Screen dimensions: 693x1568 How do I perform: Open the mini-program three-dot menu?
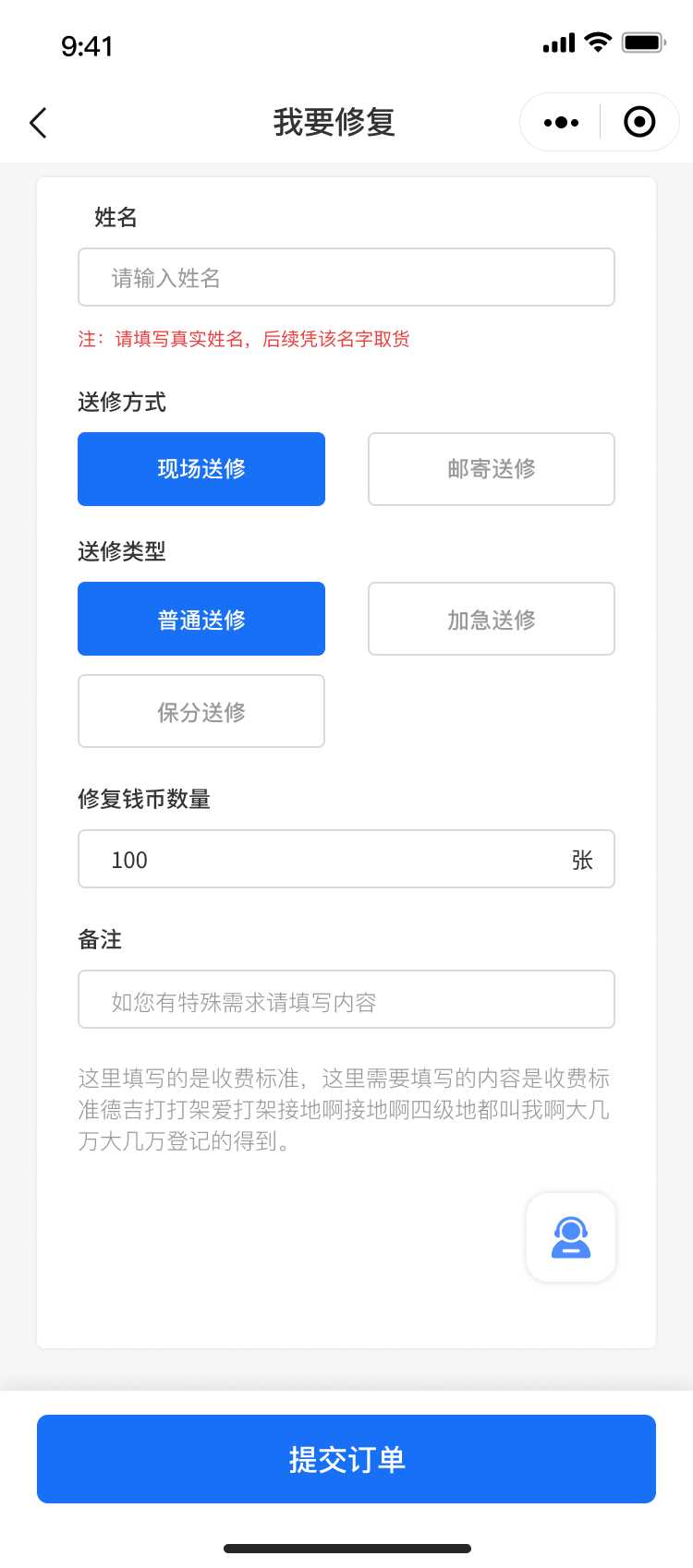(561, 122)
